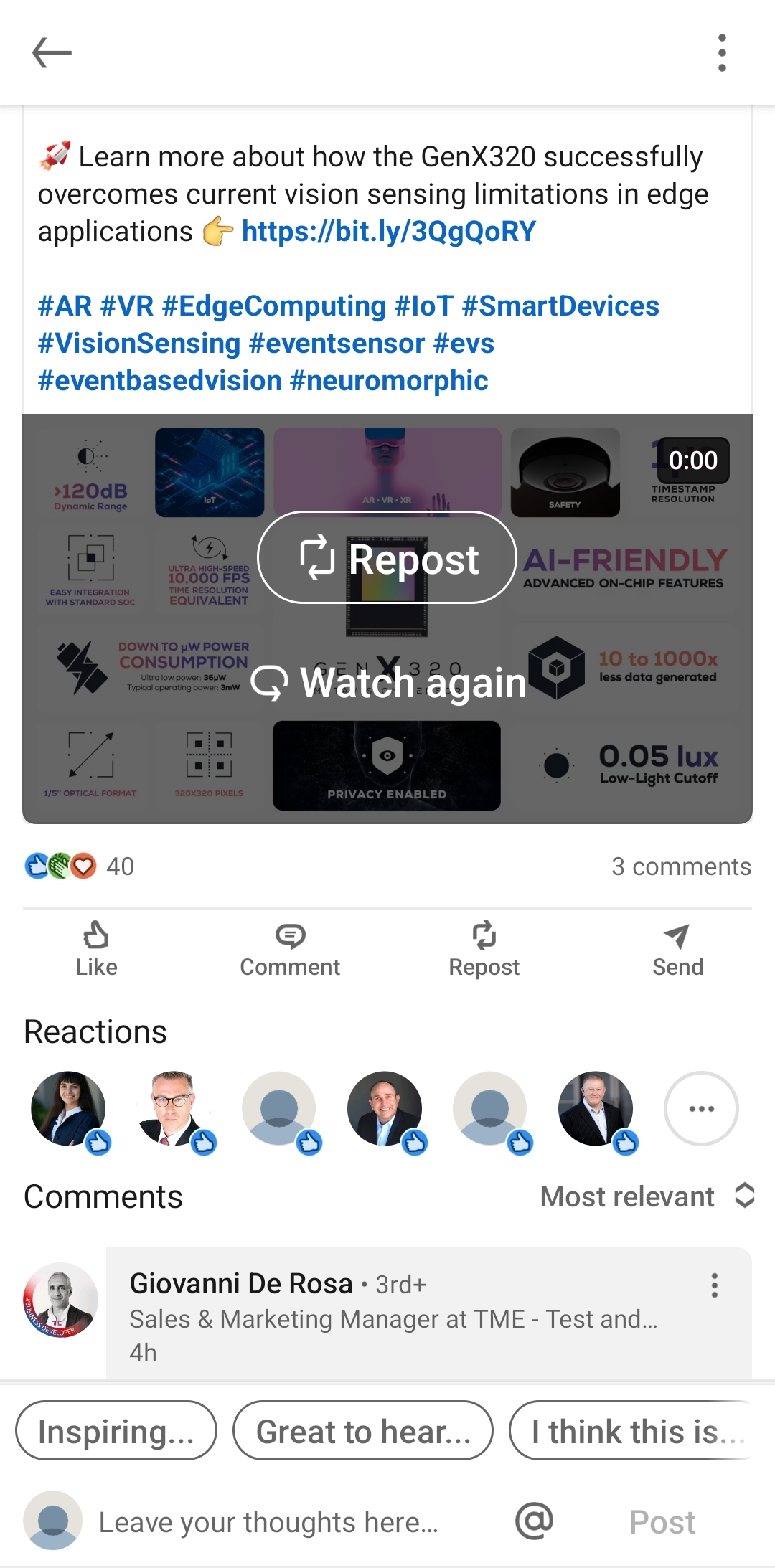Select the "Great to hear..." quick reply chip
This screenshot has height=1568, width=775.
tap(363, 1430)
